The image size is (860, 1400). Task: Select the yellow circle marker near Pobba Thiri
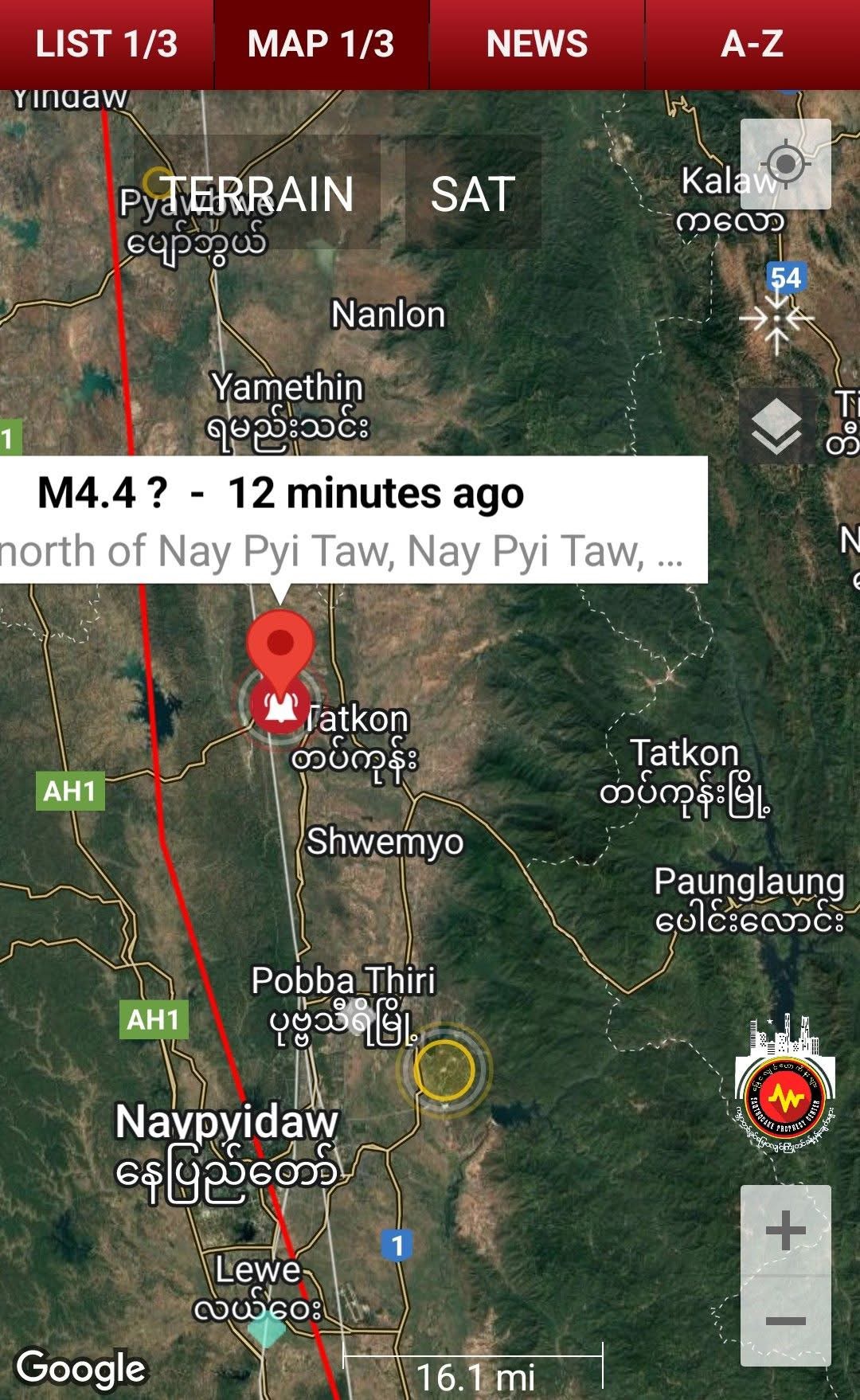tap(444, 1070)
